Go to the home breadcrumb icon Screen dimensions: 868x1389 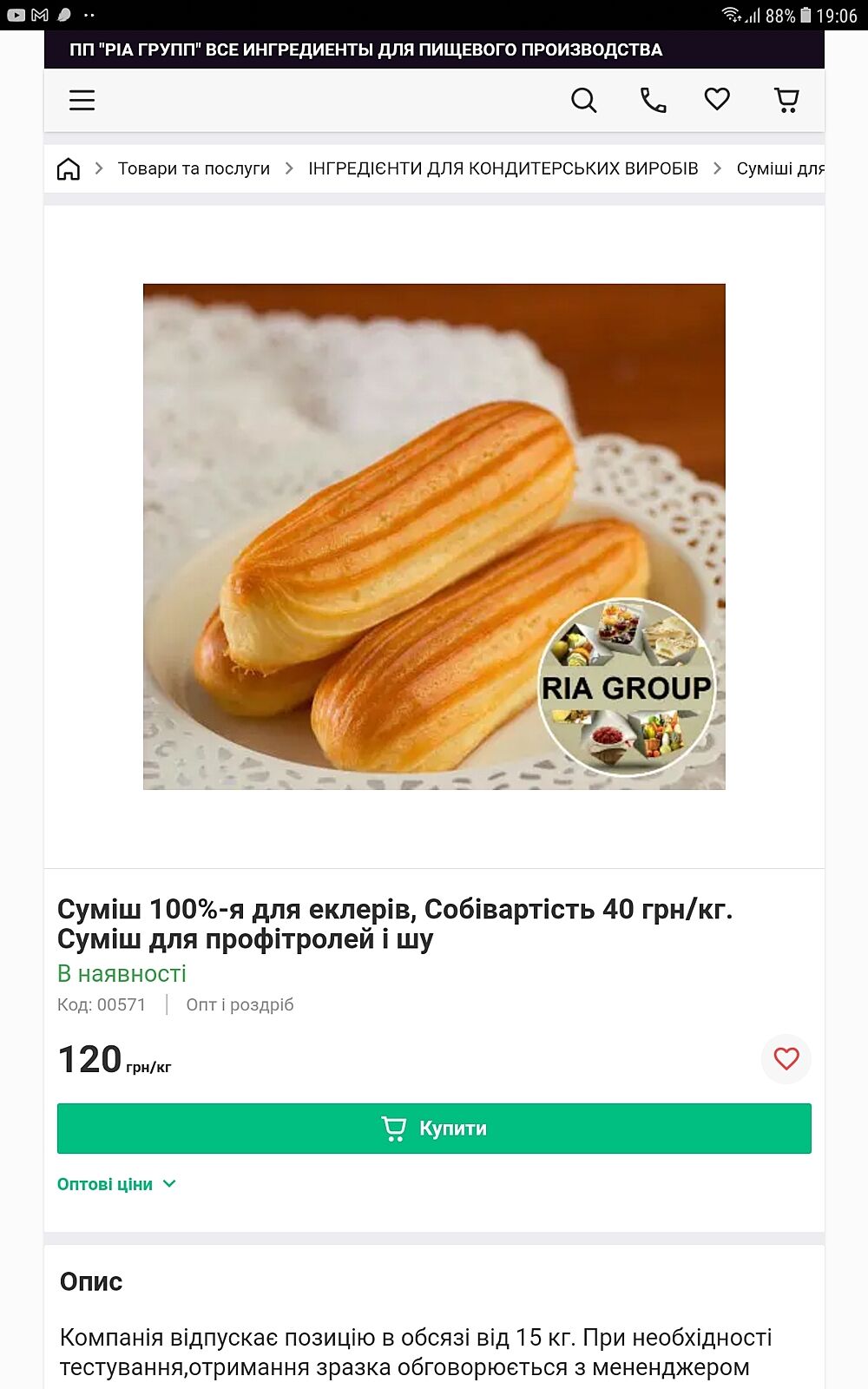[x=69, y=168]
